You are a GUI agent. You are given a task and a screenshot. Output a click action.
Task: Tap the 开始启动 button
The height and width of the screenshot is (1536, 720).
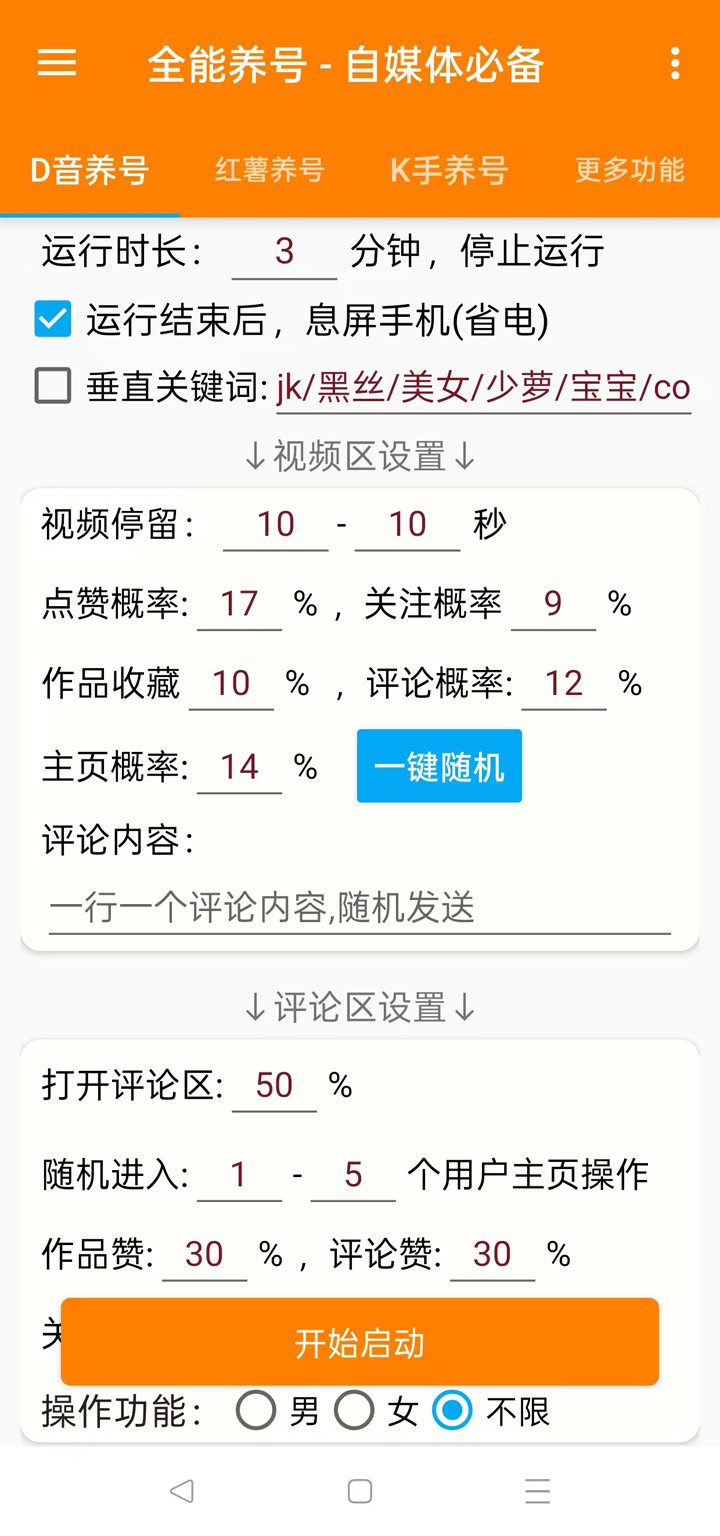(359, 1342)
